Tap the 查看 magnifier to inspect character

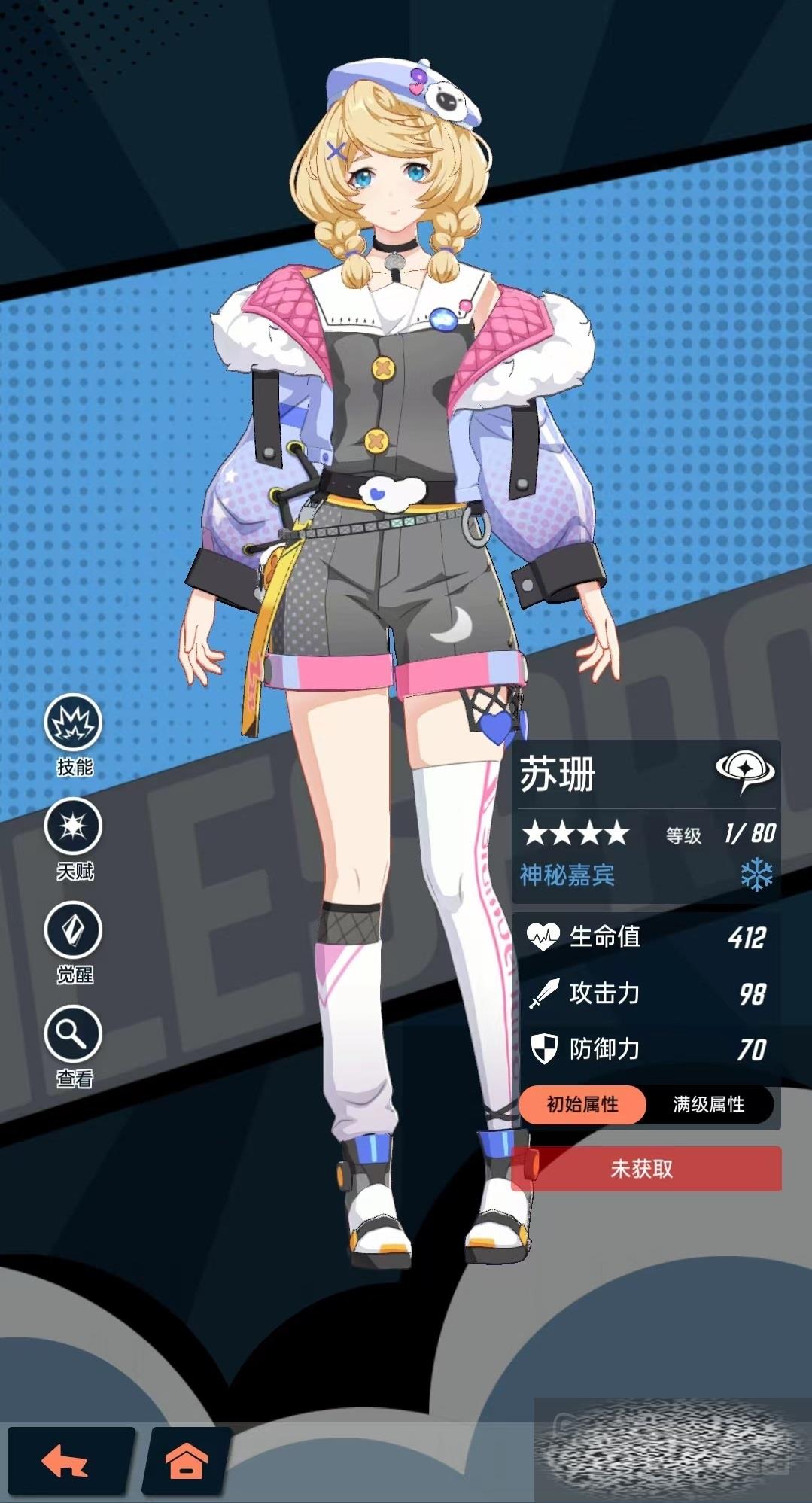tap(74, 1035)
